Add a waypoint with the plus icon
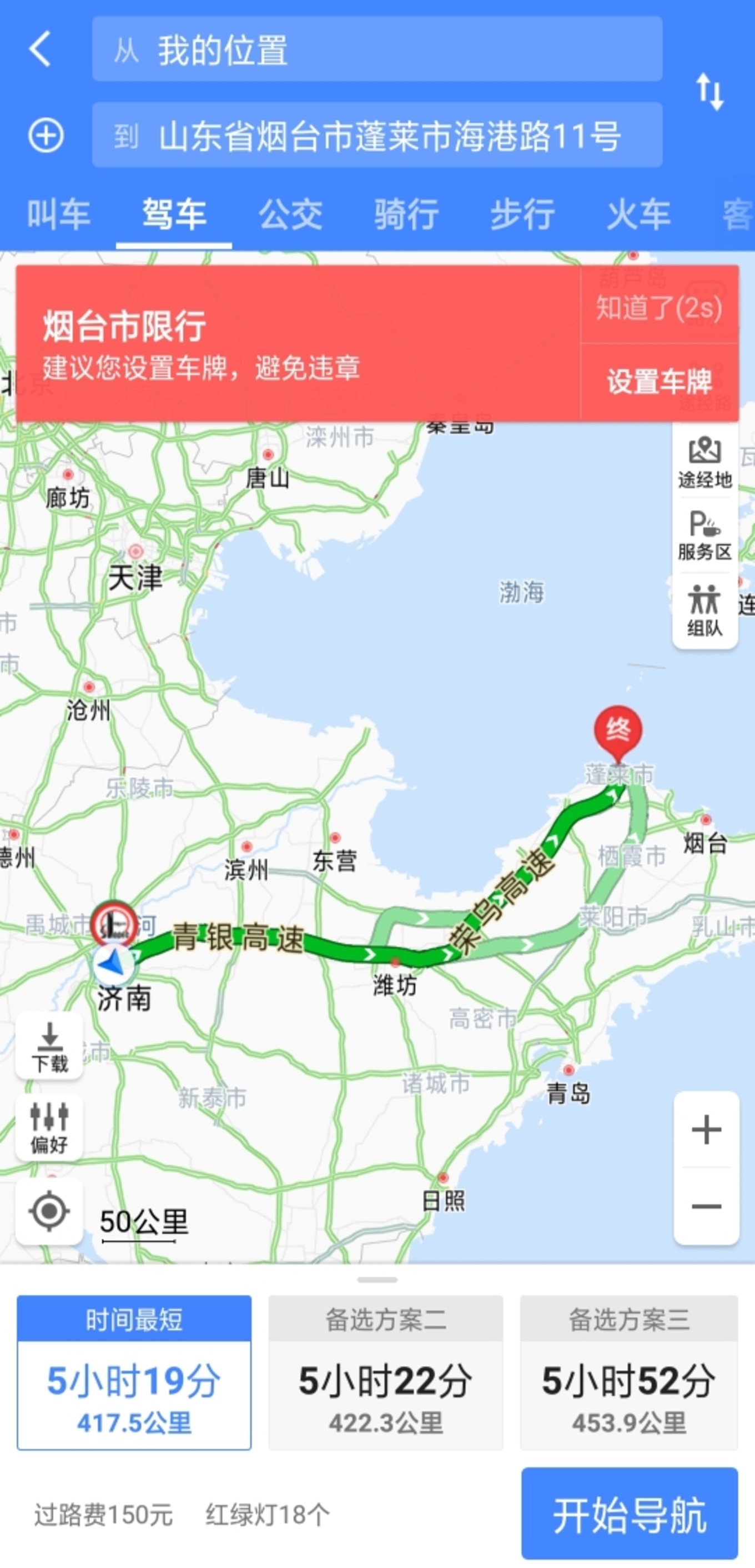 click(x=46, y=135)
